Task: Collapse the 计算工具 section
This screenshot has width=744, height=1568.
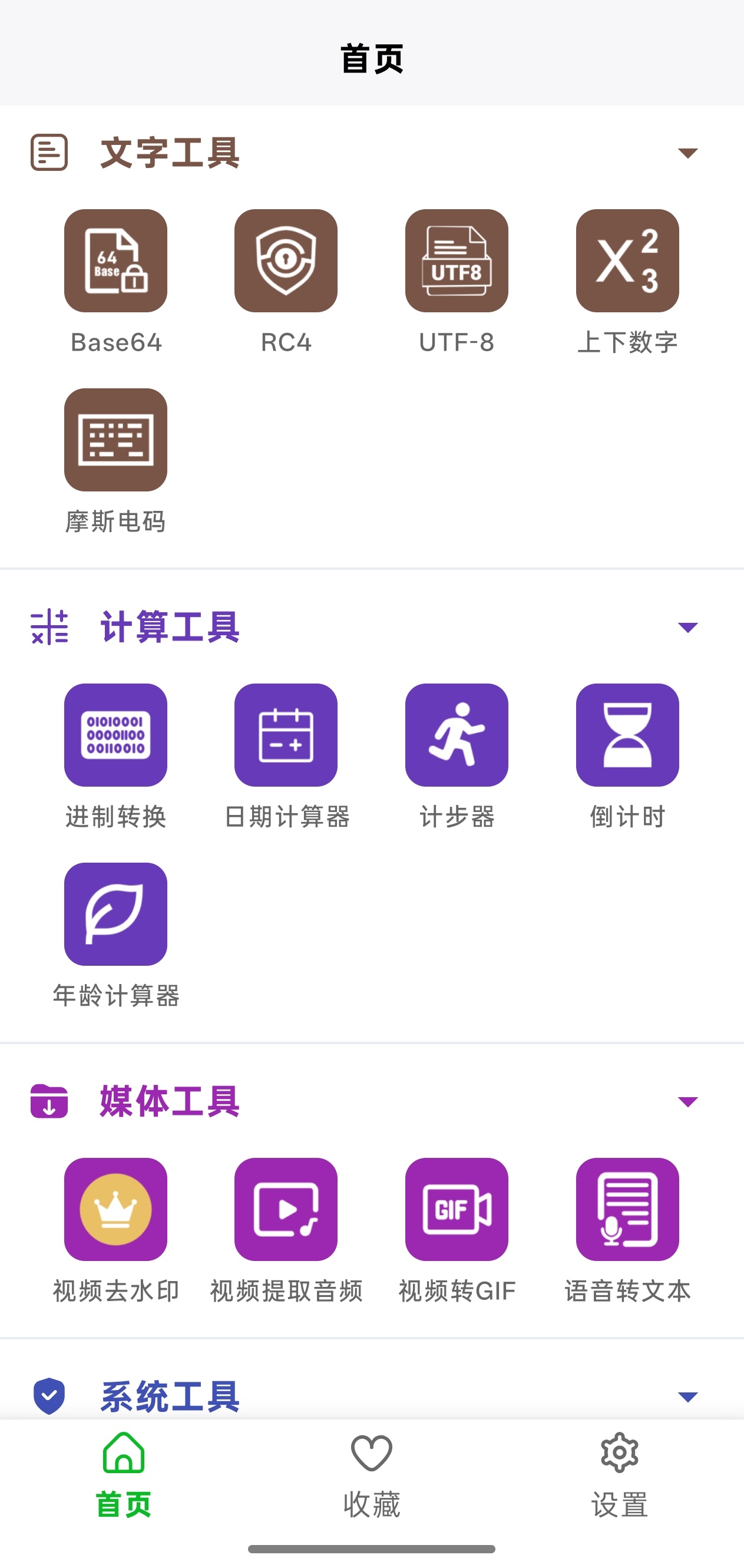Action: tap(687, 628)
